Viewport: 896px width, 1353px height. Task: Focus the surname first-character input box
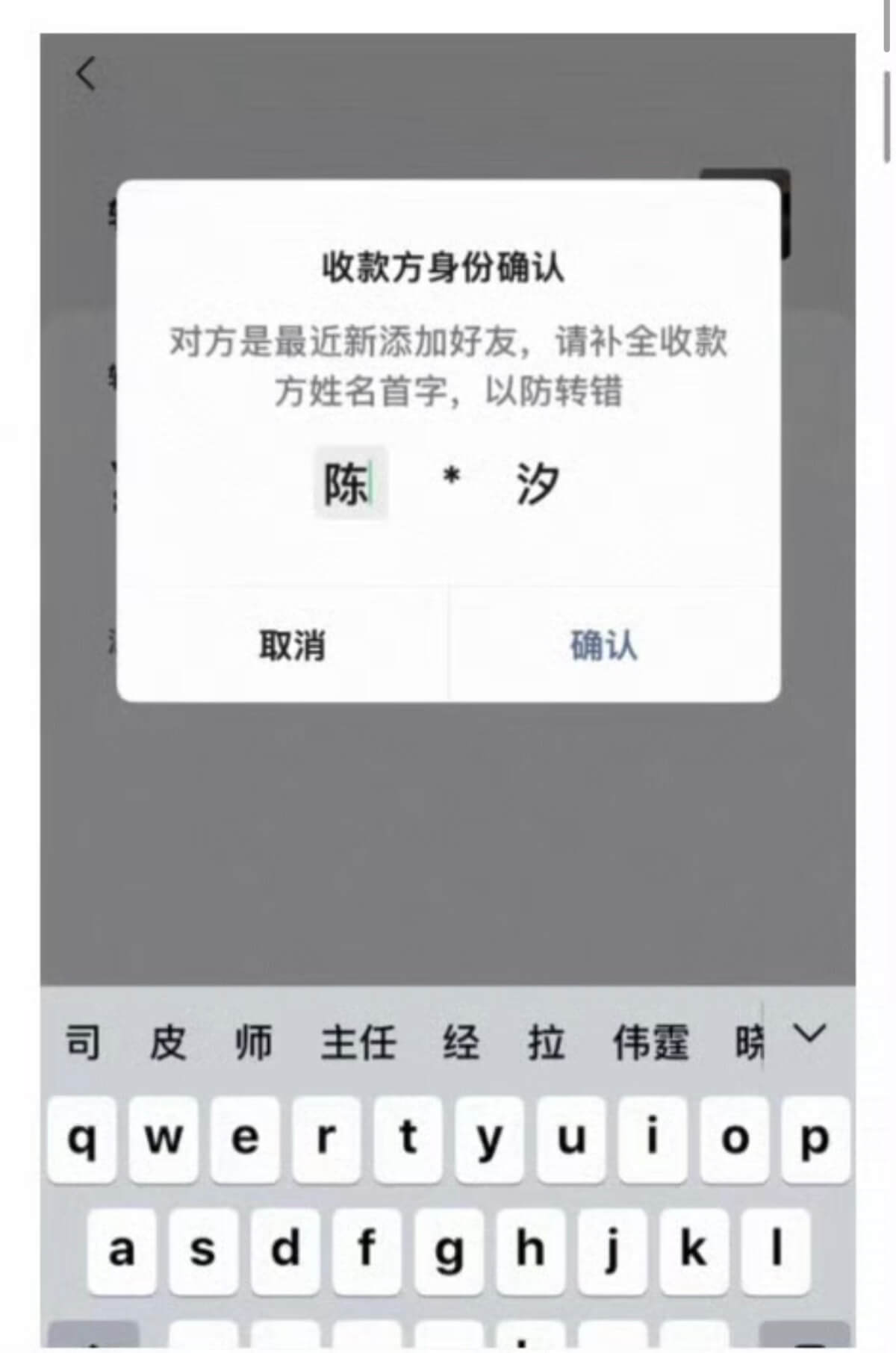[x=349, y=484]
